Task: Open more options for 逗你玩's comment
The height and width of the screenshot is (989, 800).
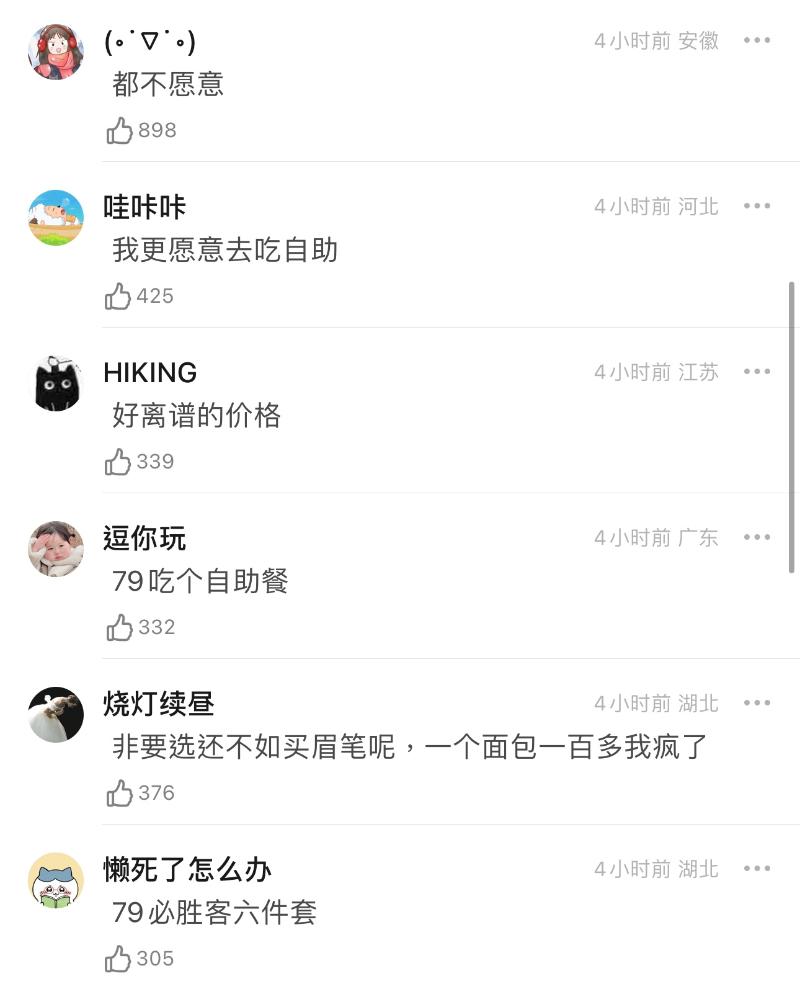Action: click(757, 538)
